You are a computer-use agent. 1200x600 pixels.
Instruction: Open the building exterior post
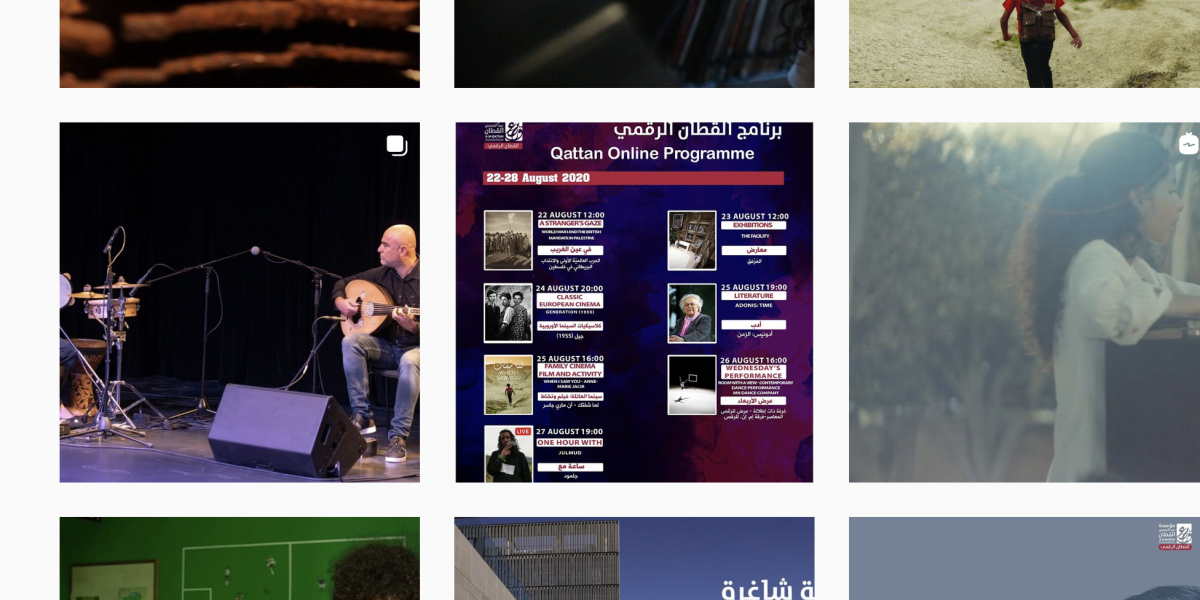click(x=634, y=558)
